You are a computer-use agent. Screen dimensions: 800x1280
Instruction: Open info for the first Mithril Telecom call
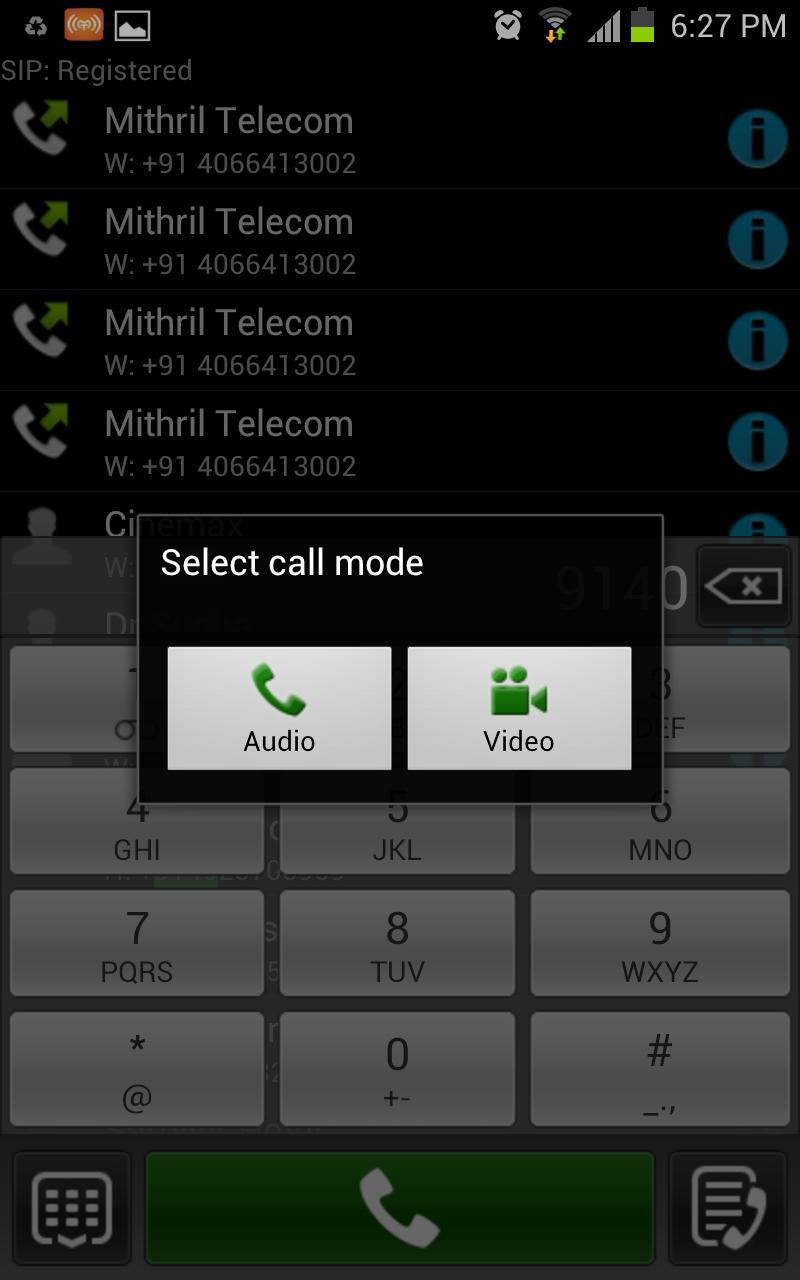tap(758, 138)
